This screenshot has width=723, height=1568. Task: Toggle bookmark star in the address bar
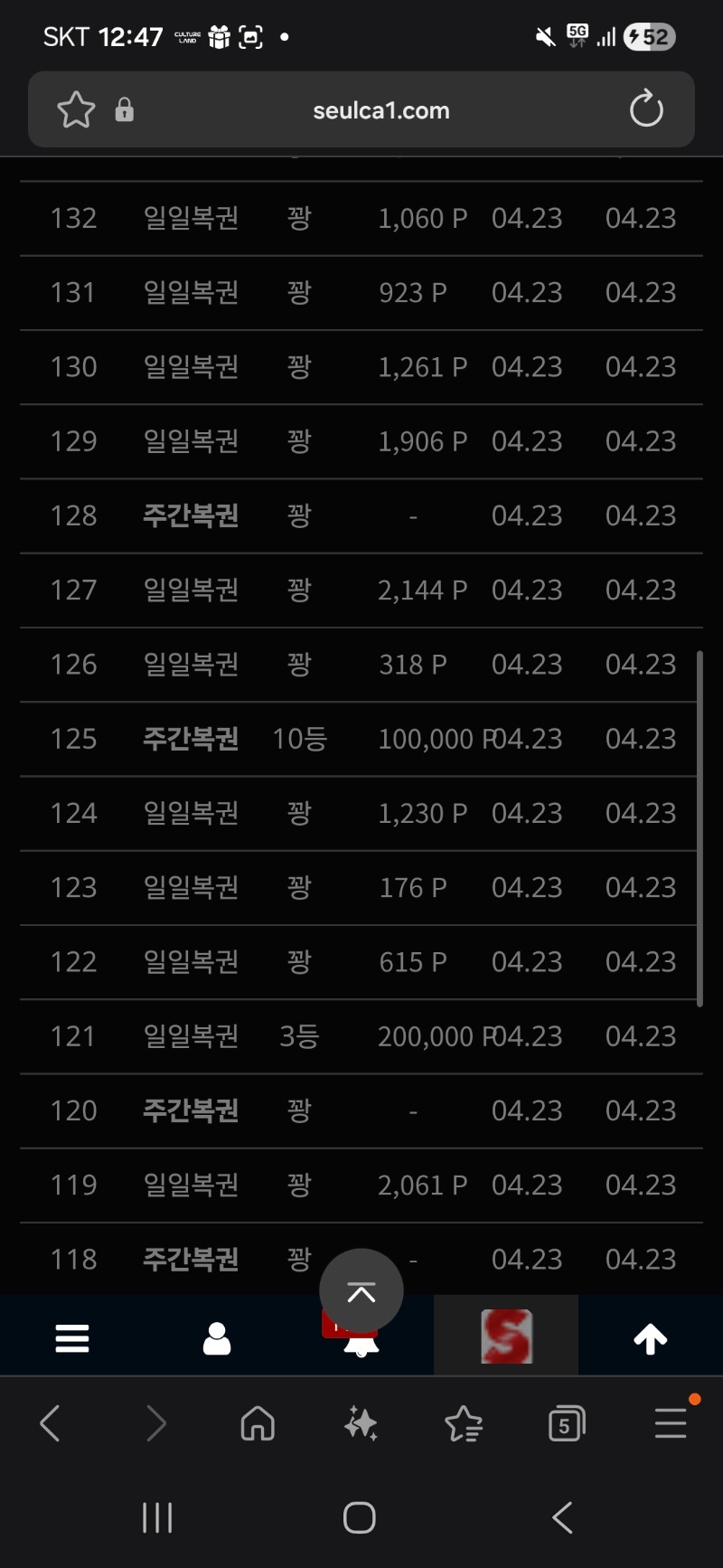click(x=76, y=109)
